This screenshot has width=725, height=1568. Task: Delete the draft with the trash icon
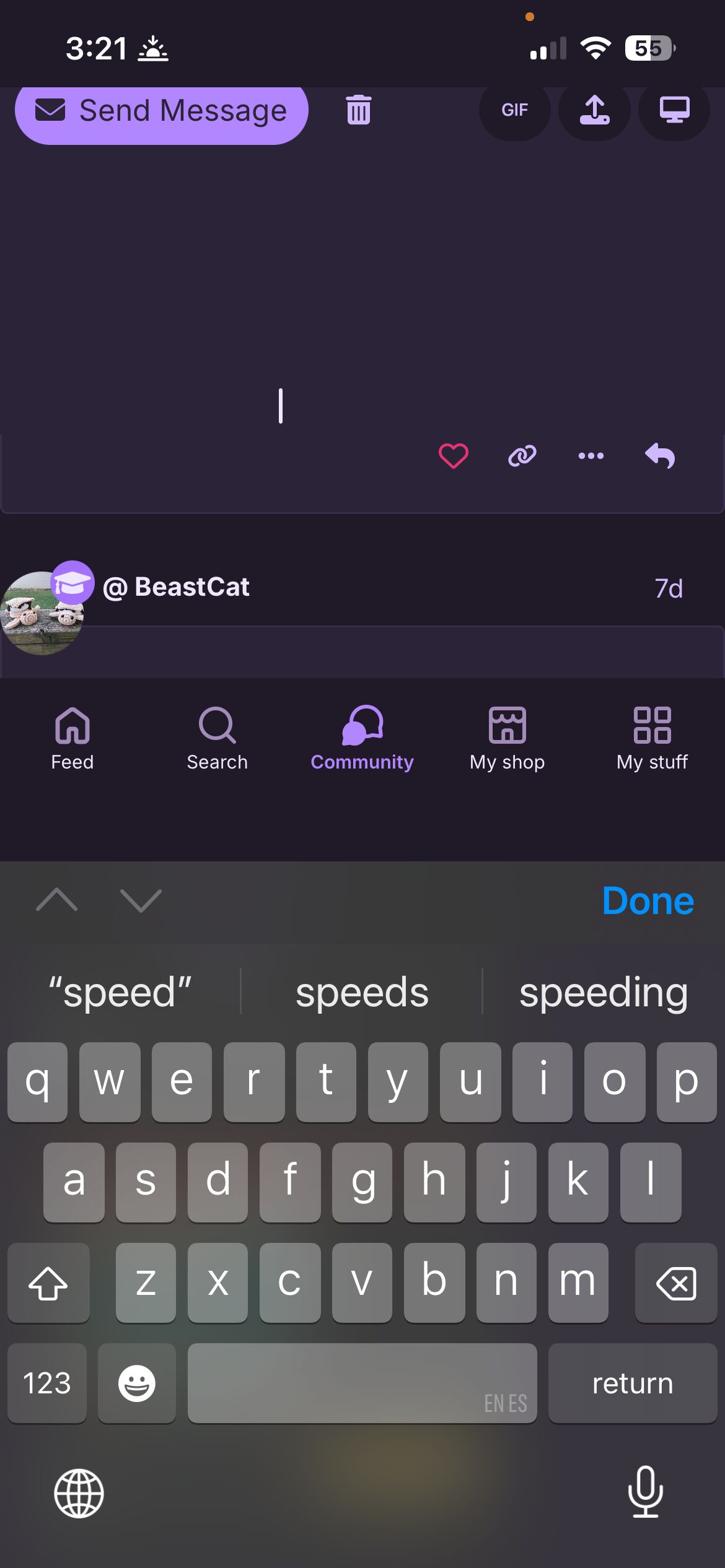coord(358,110)
